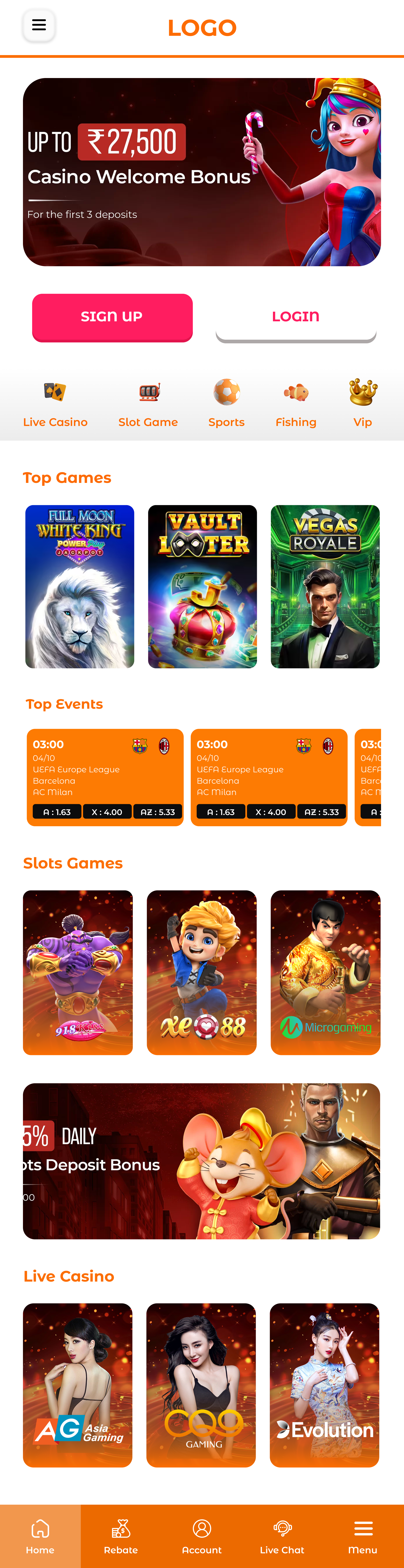404x1568 pixels.
Task: Tap the LOGIN button
Action: point(296,316)
